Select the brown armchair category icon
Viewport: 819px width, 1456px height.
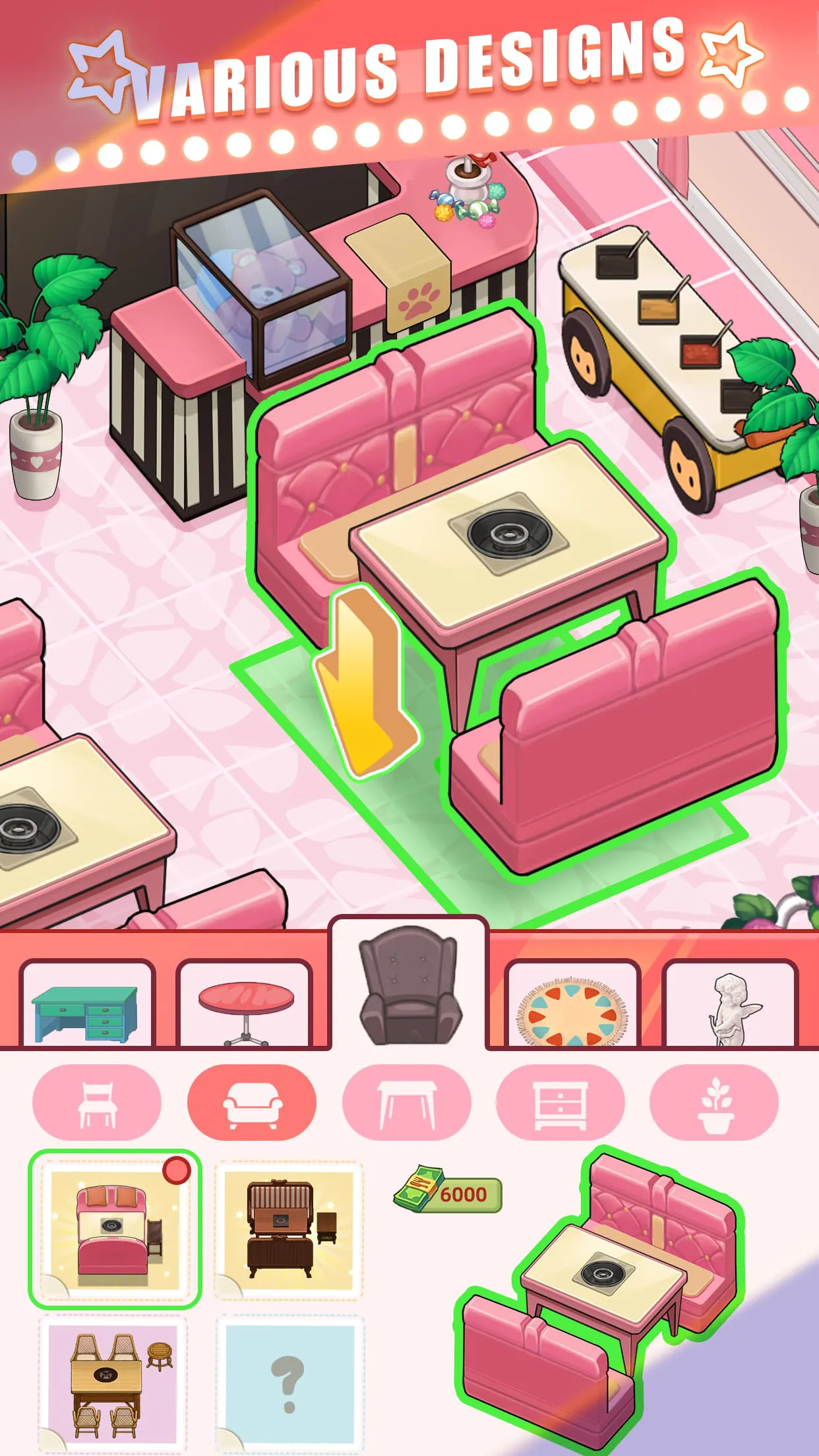(409, 996)
